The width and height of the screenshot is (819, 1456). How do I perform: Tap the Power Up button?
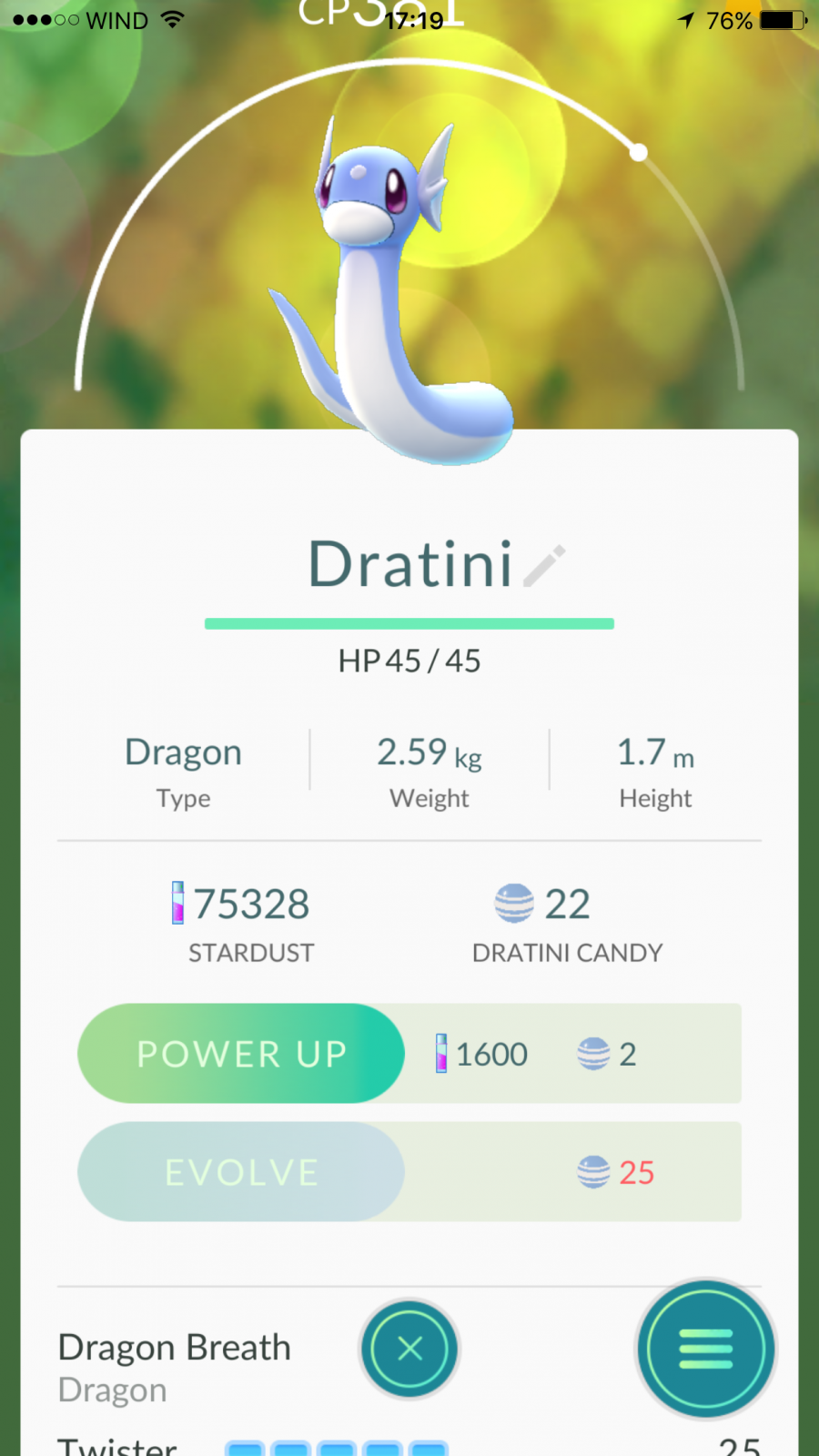[x=241, y=1054]
